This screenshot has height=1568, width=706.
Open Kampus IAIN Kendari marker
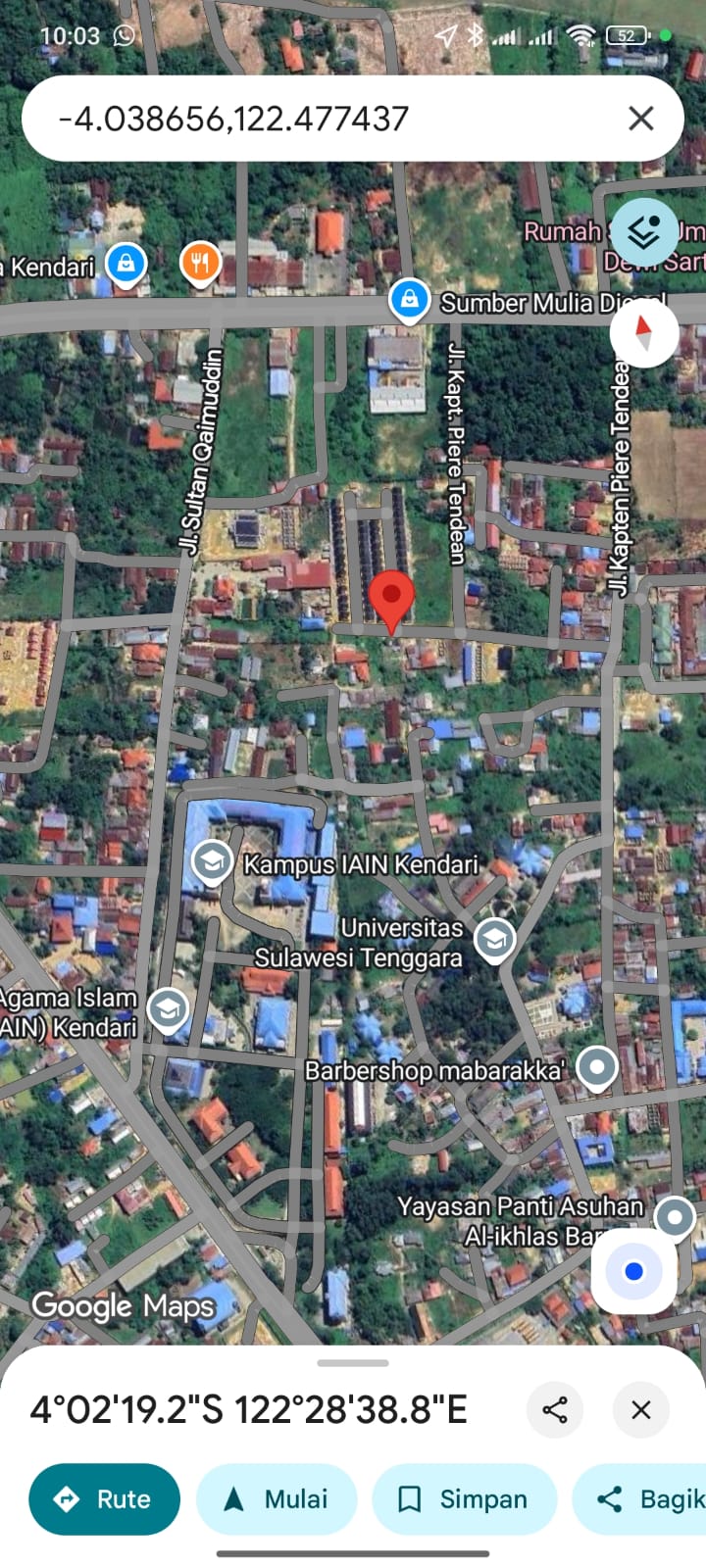click(212, 862)
